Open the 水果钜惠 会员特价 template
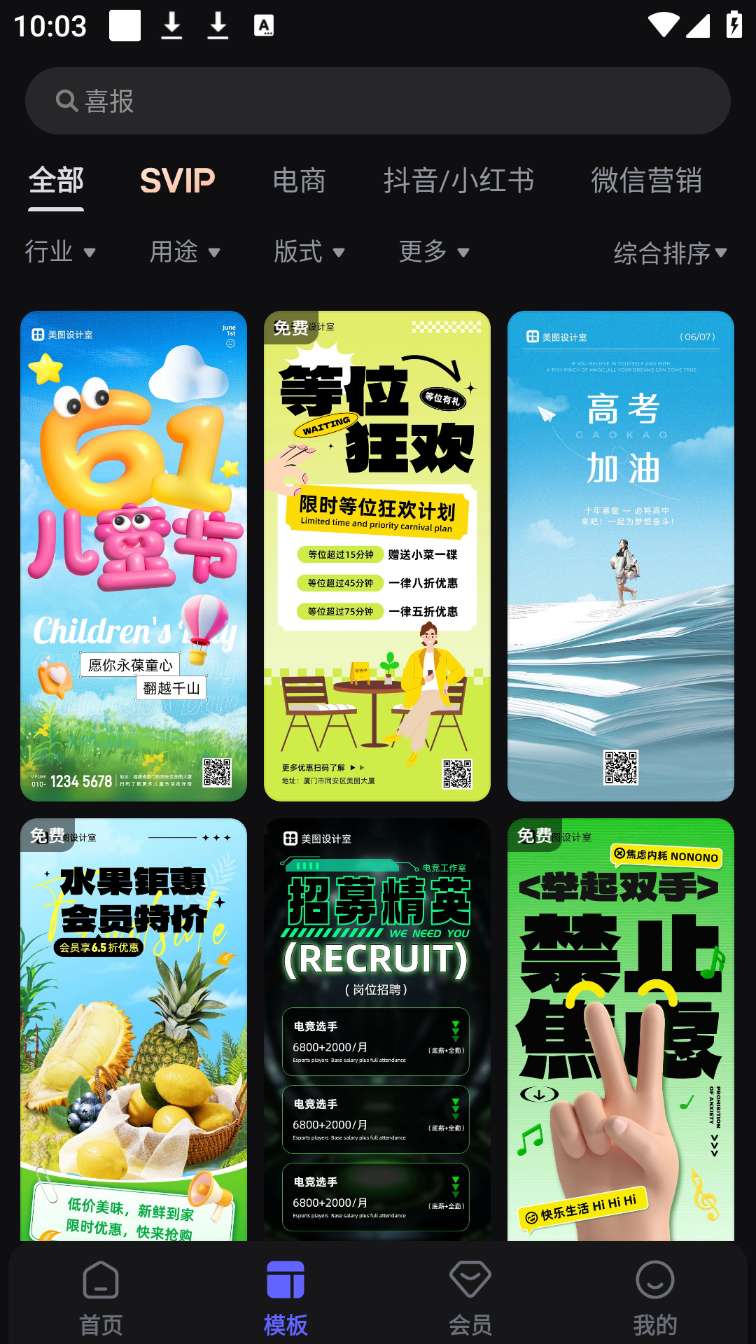 click(133, 1030)
